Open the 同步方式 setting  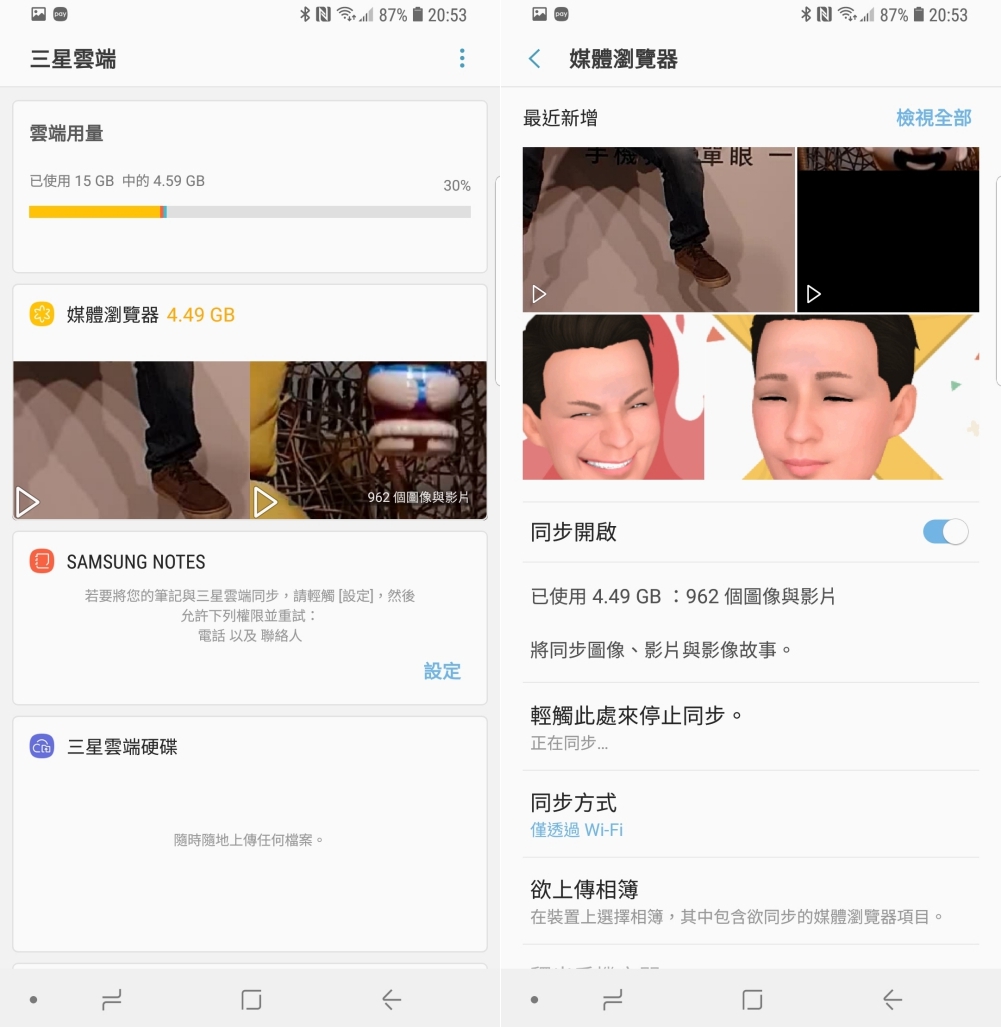(750, 814)
